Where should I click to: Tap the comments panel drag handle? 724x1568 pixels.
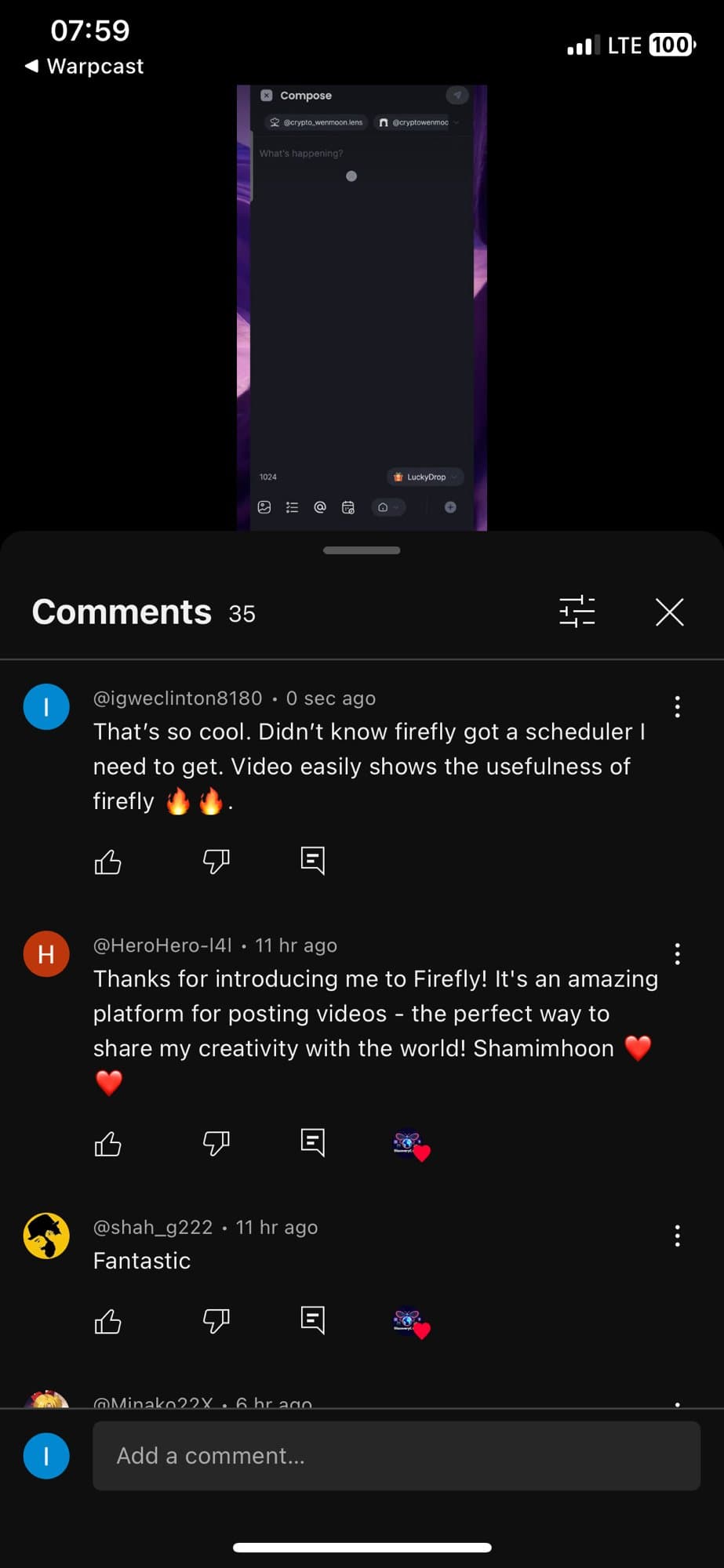tap(362, 550)
